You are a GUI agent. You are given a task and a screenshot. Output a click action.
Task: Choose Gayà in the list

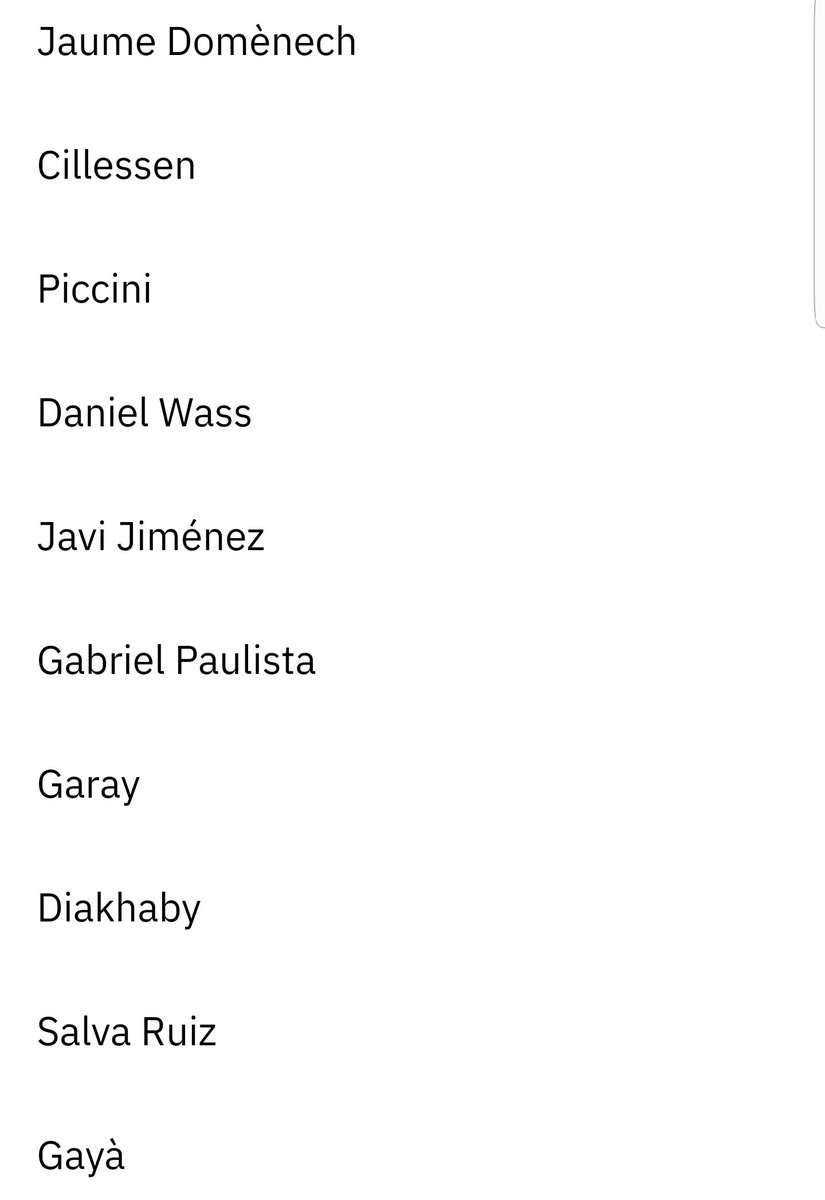[x=81, y=1157]
